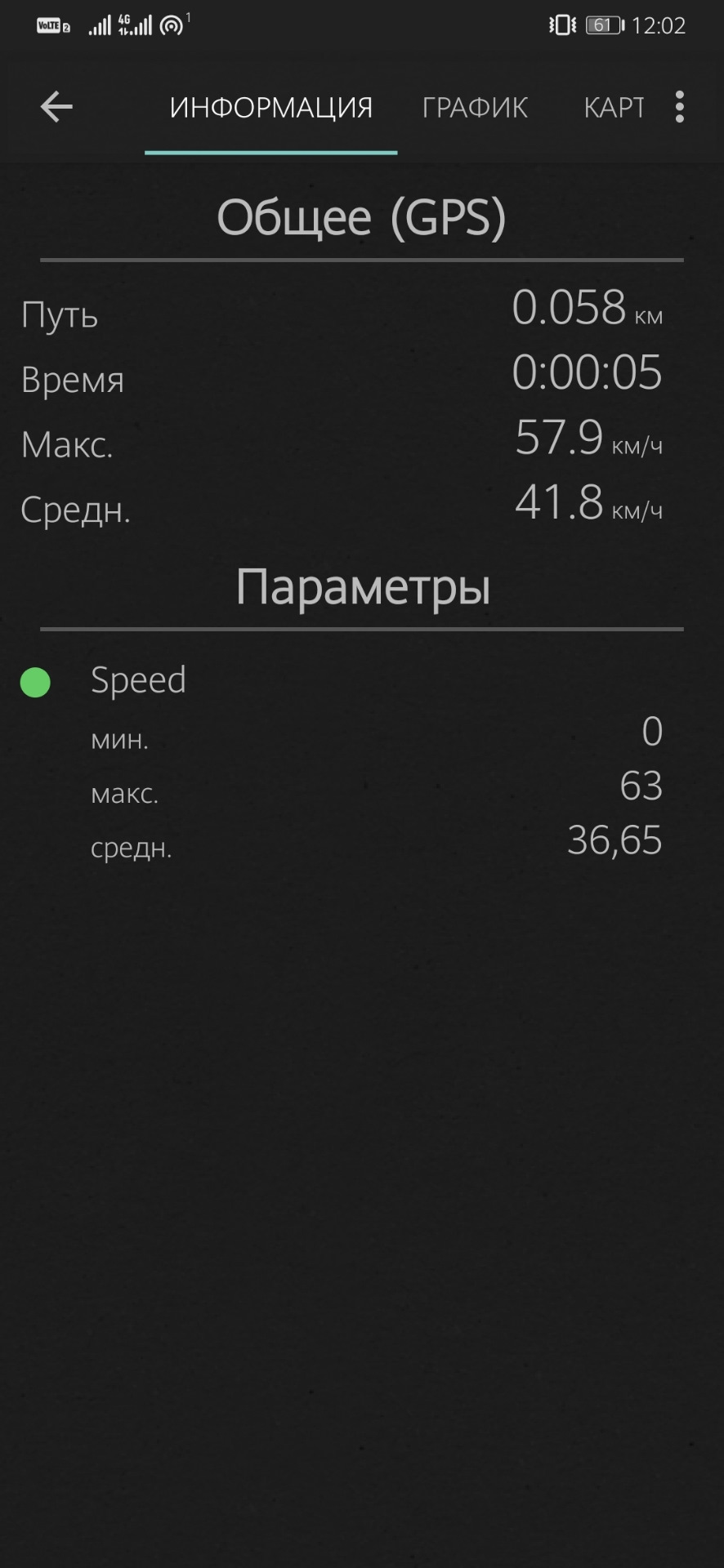This screenshot has height=1568, width=724.
Task: Open the three-dot overflow menu
Action: [x=679, y=107]
